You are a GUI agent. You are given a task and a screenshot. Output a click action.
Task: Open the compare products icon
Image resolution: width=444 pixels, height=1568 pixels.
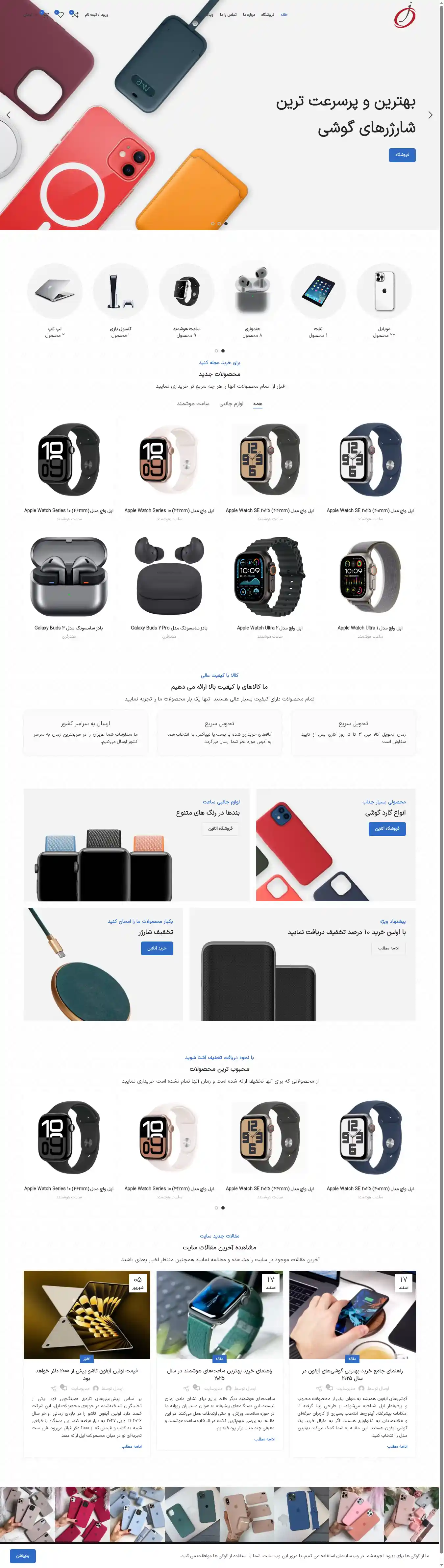click(x=74, y=14)
